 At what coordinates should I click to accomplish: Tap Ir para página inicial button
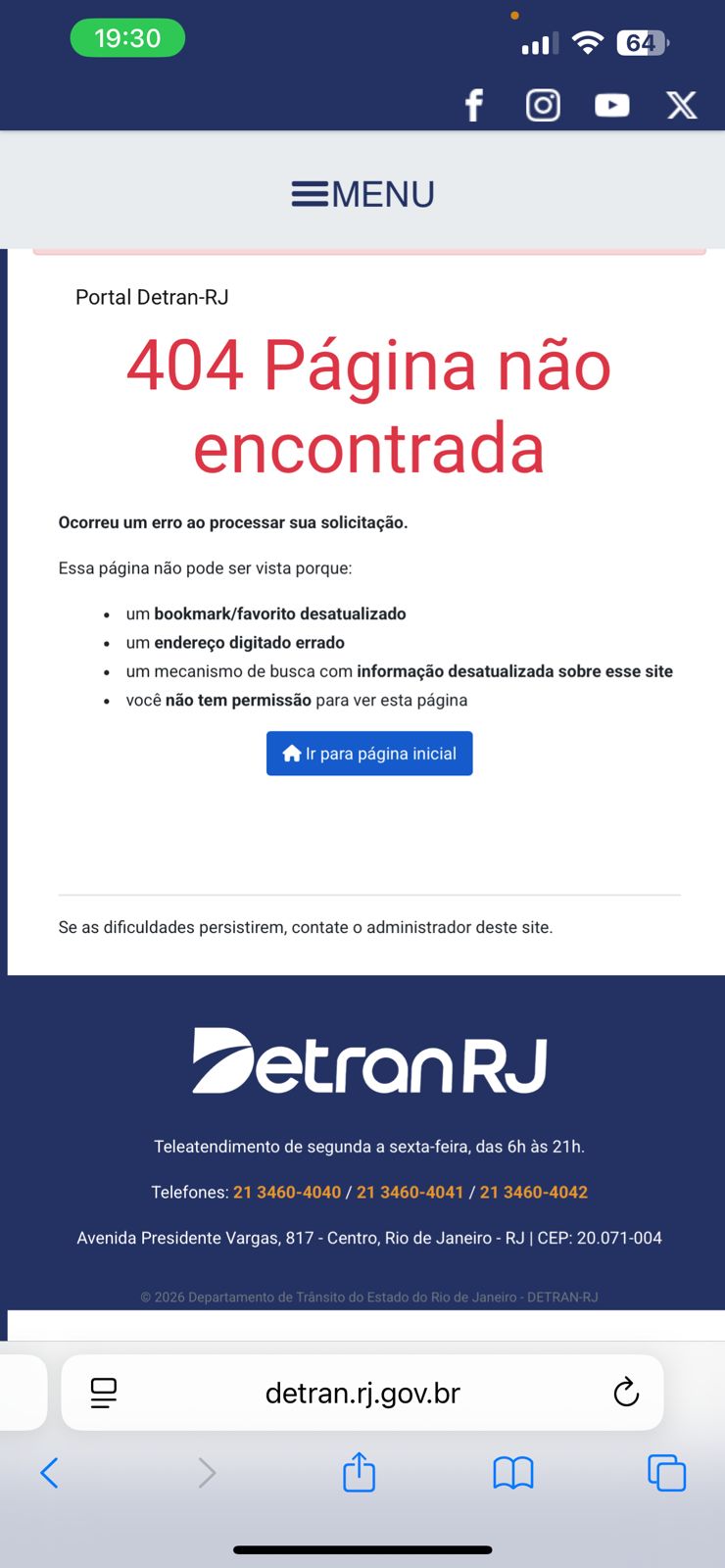click(369, 754)
